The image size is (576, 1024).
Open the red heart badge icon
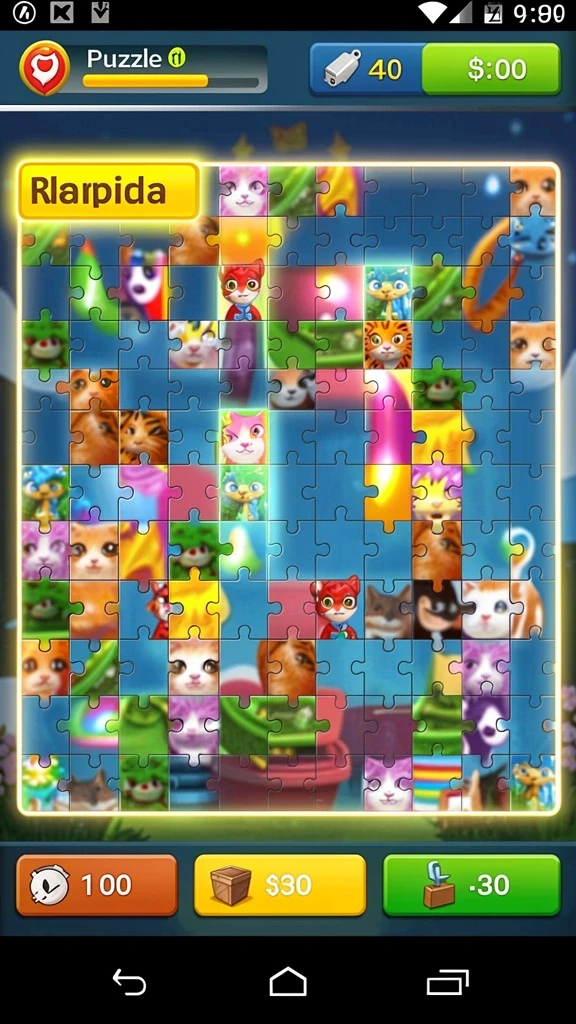45,68
